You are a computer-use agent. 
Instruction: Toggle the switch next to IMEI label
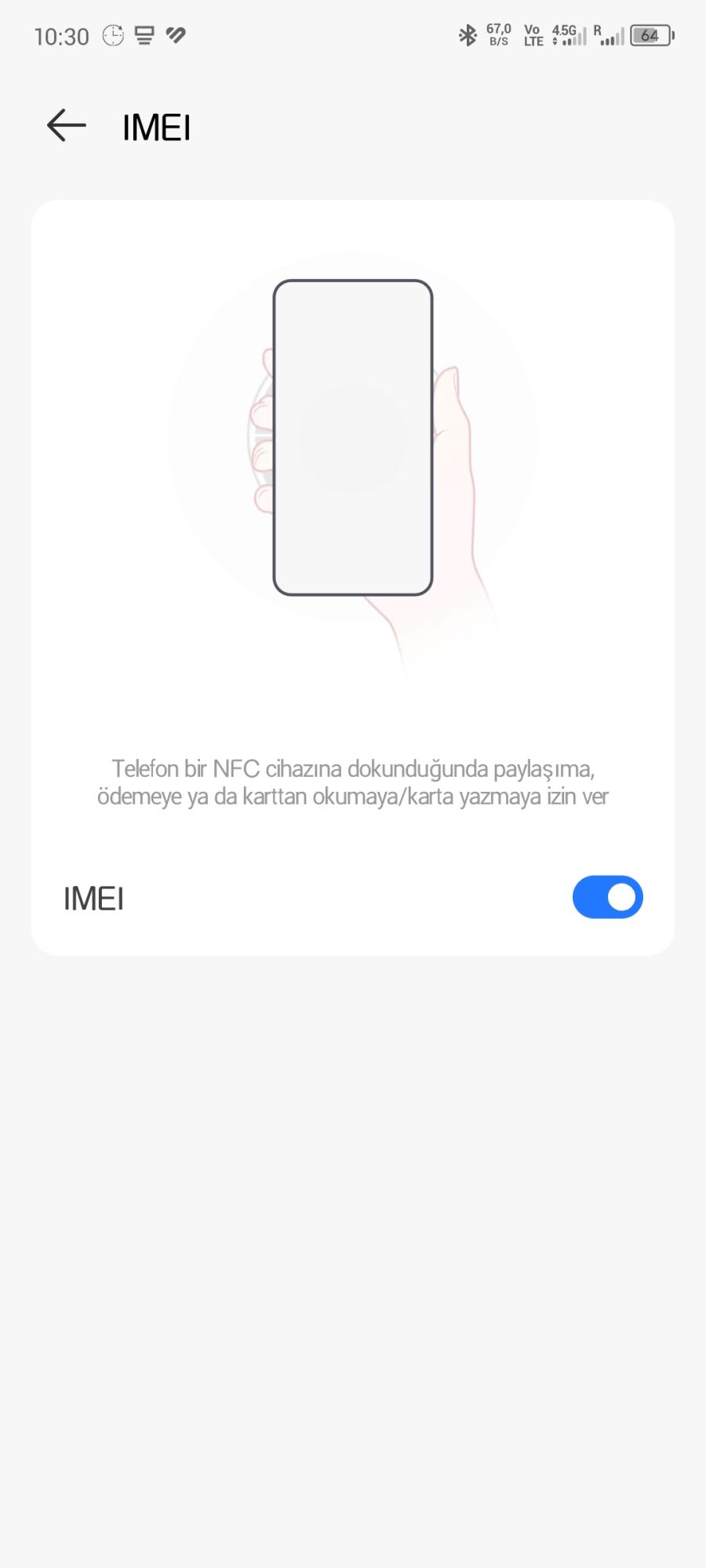(x=607, y=896)
